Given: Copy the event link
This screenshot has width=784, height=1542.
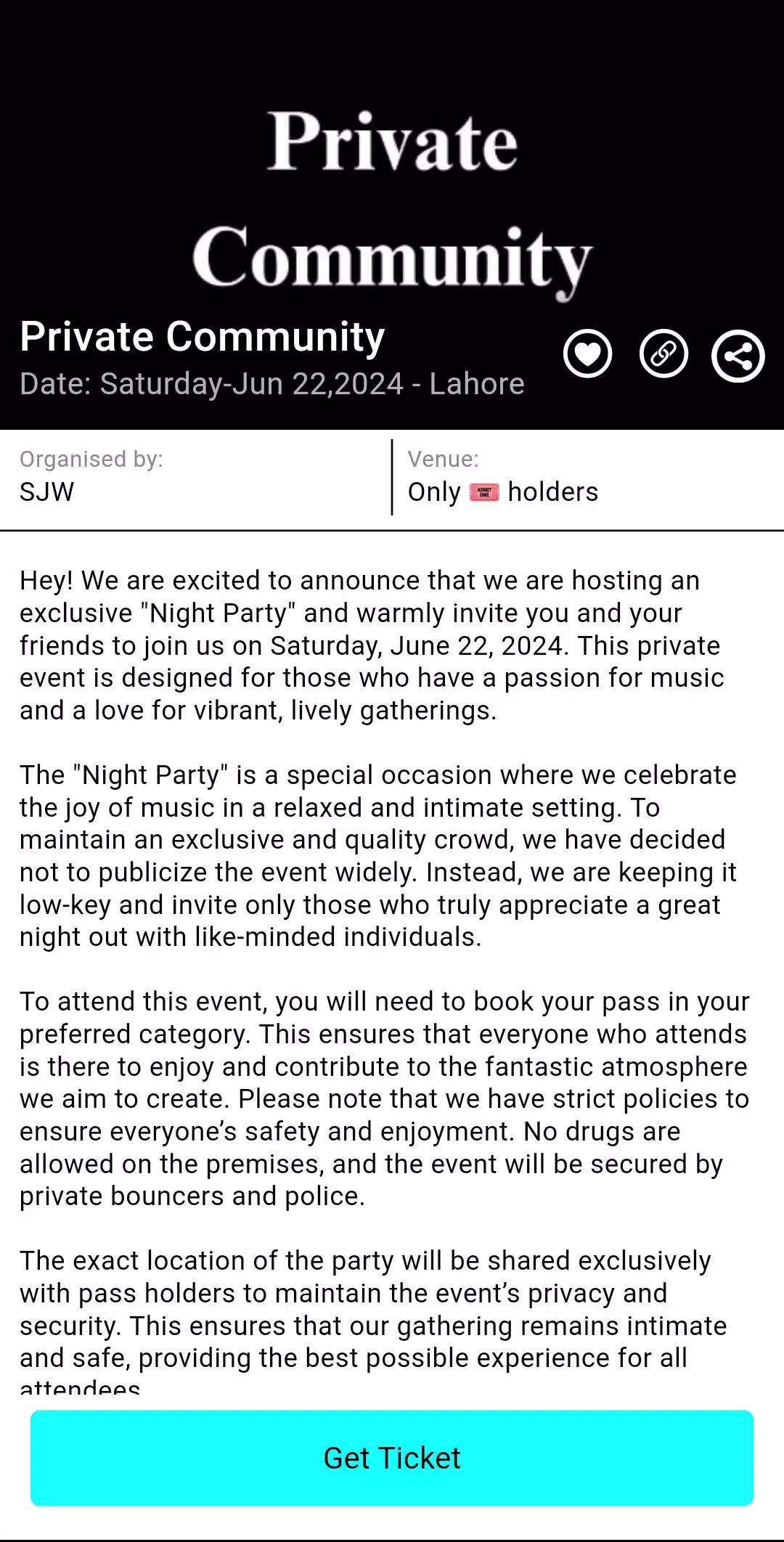Looking at the screenshot, I should coord(663,354).
